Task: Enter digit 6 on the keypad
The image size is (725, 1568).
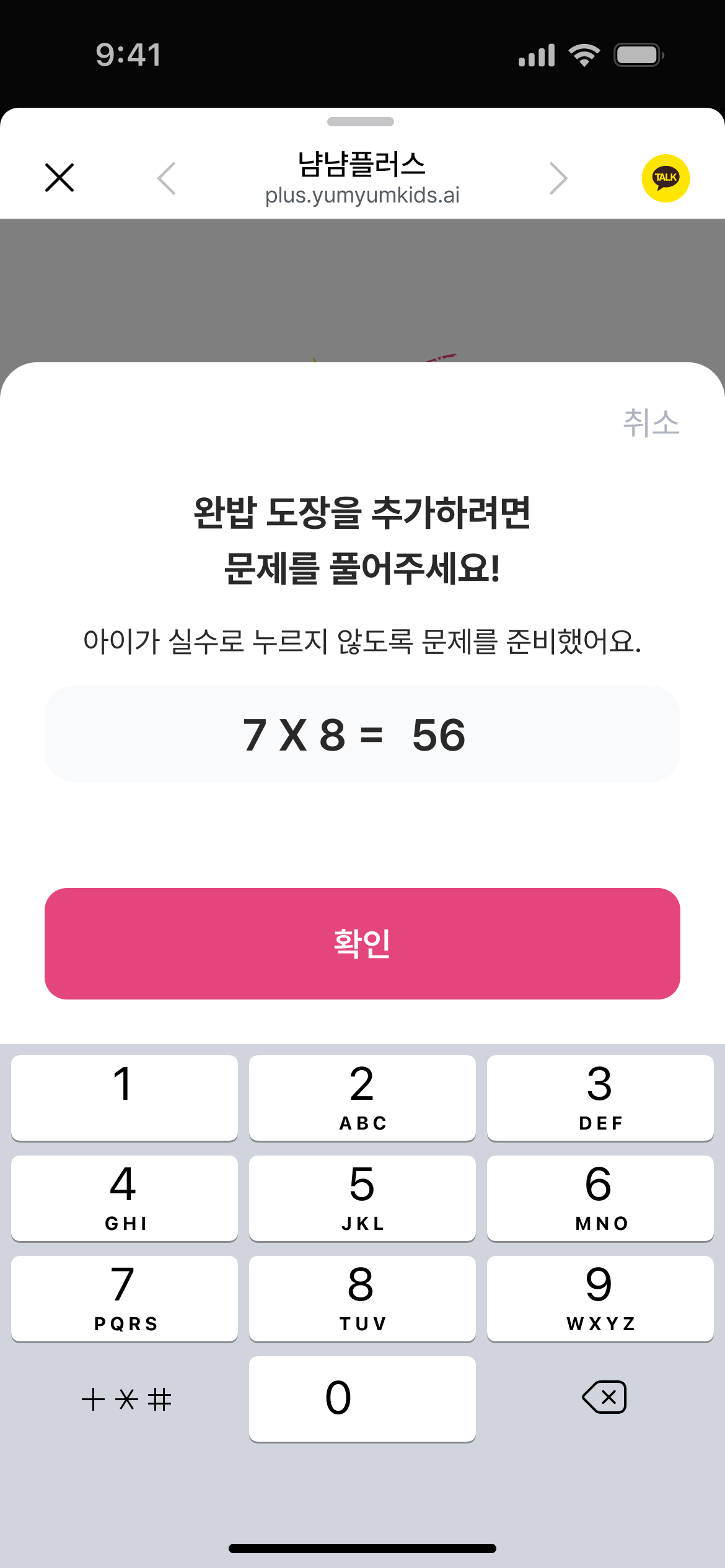Action: [x=600, y=1198]
